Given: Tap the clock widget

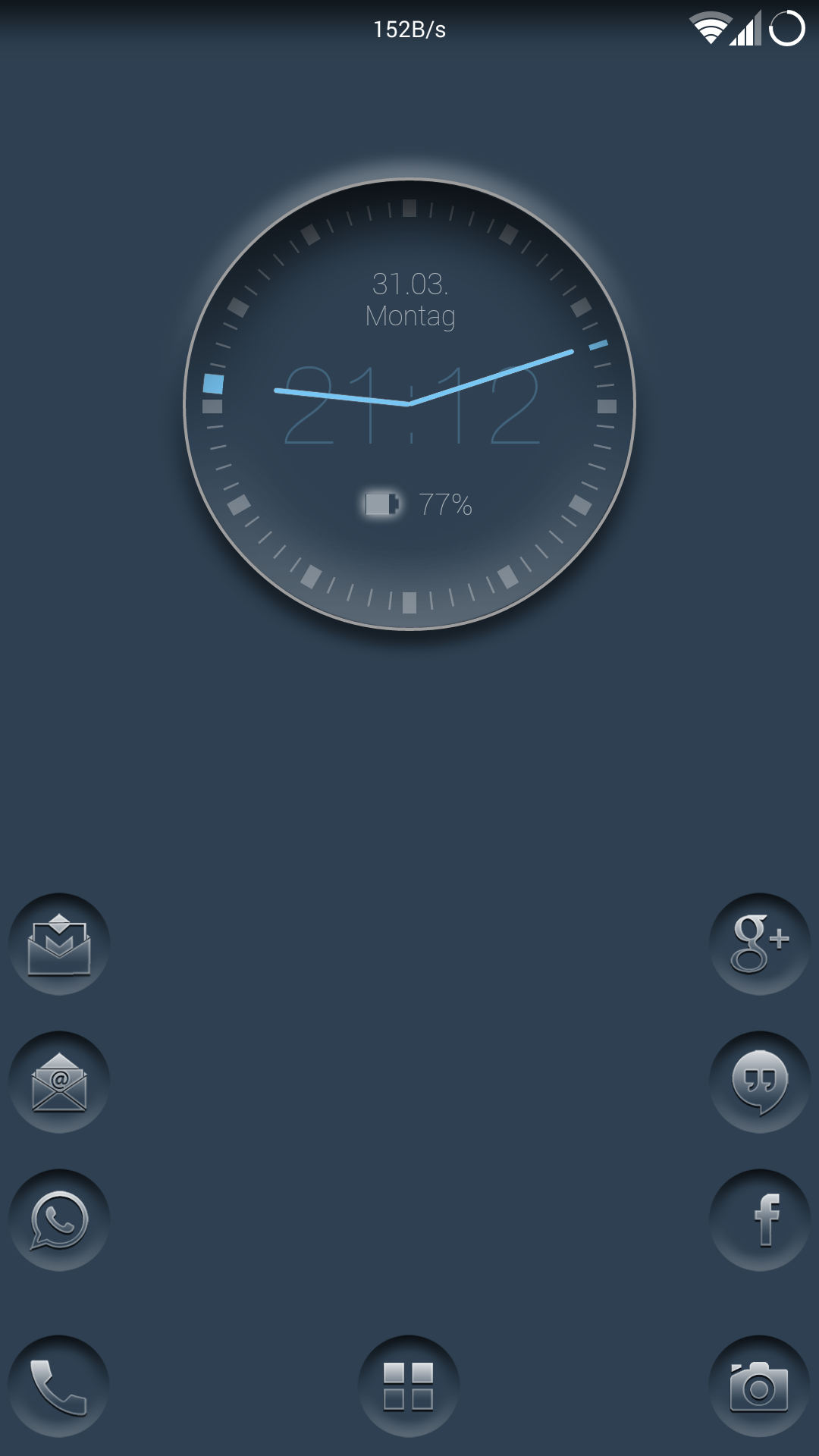Looking at the screenshot, I should point(409,404).
